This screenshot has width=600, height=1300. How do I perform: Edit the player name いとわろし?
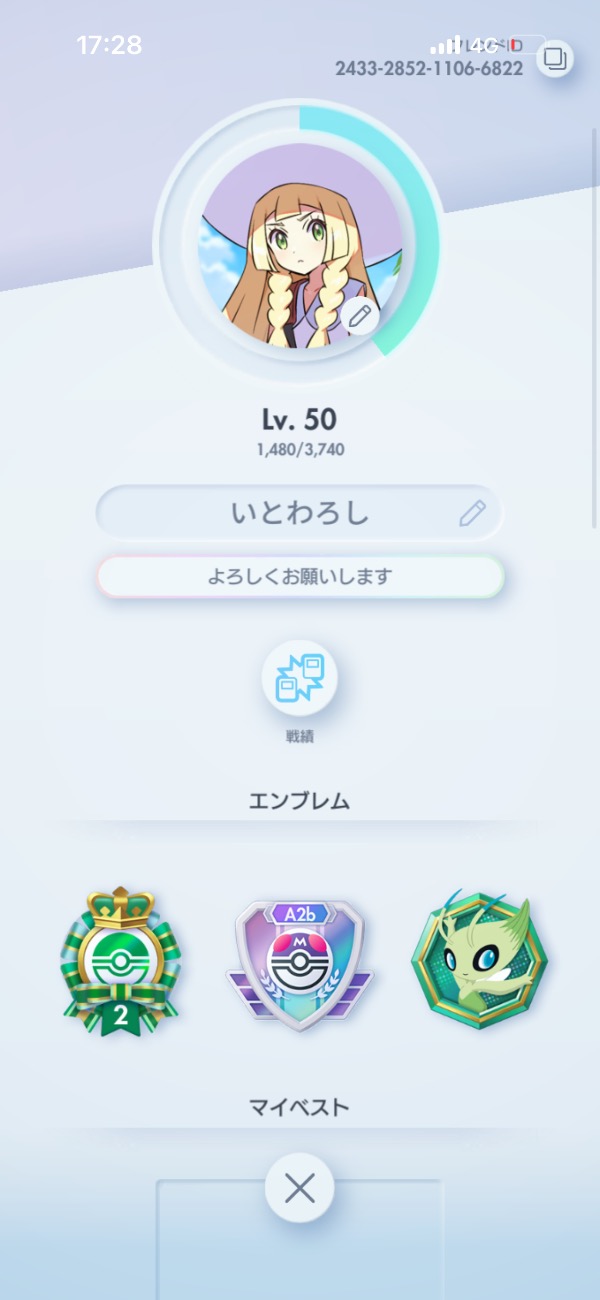pyautogui.click(x=472, y=514)
